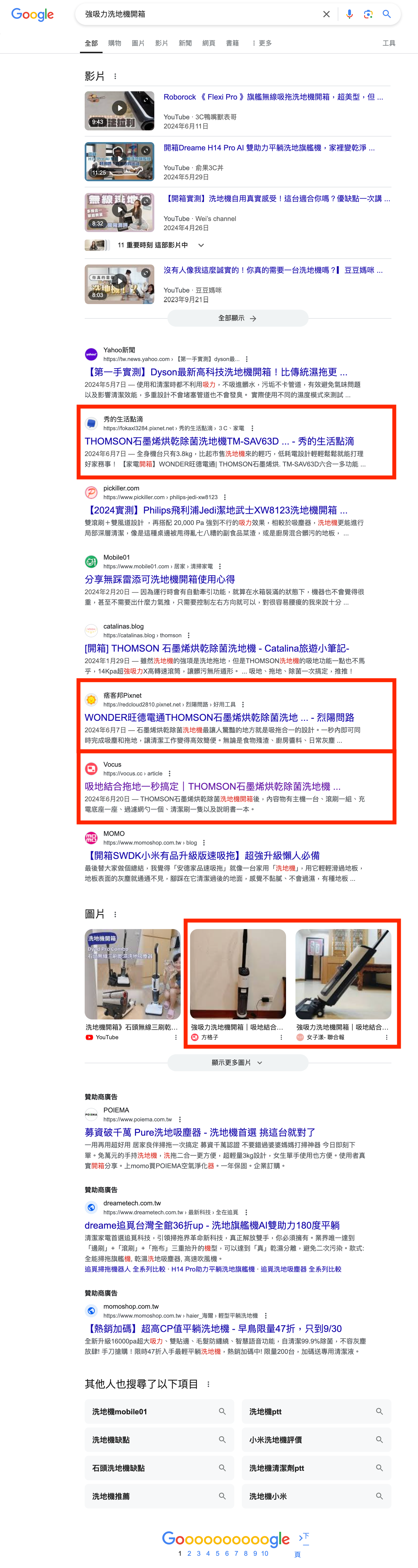
Task: Switch to the 圖片 tab
Action: pos(138,43)
